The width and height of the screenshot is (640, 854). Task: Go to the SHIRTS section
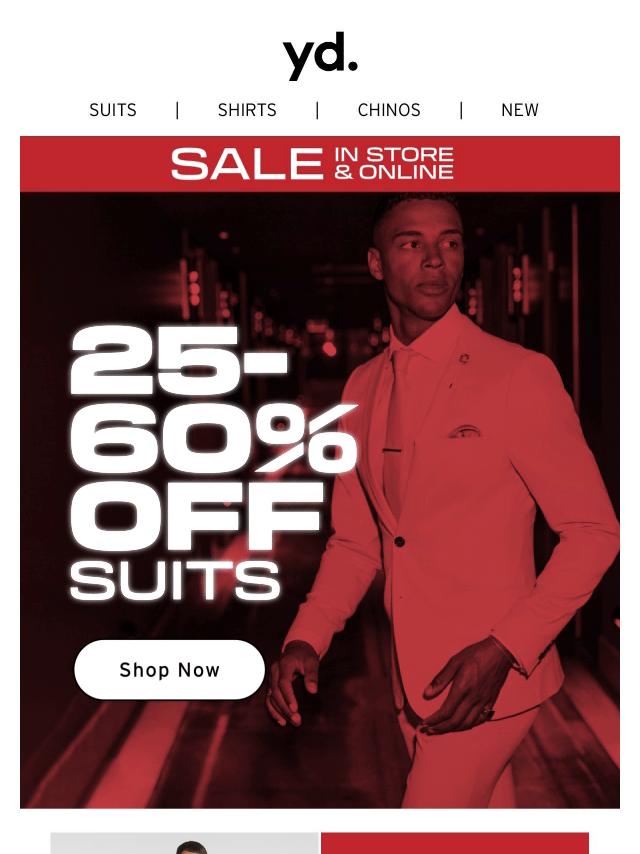point(247,110)
